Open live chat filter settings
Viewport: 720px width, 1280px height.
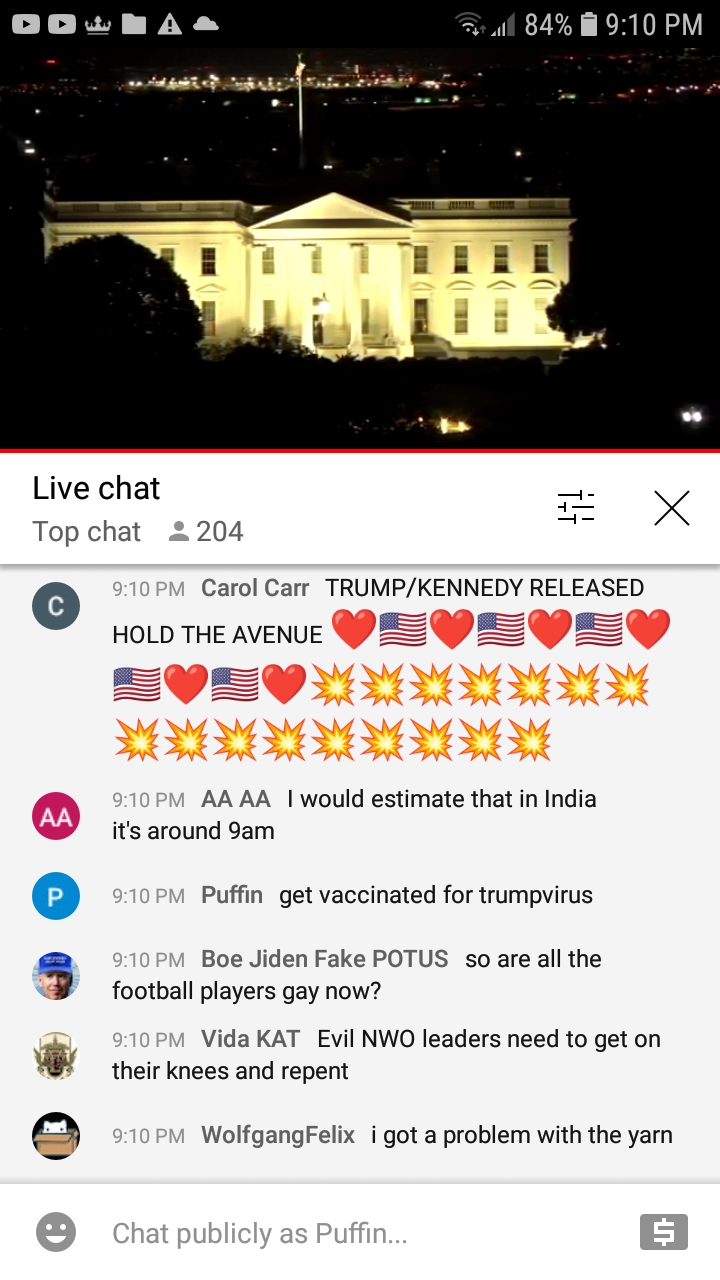tap(576, 508)
